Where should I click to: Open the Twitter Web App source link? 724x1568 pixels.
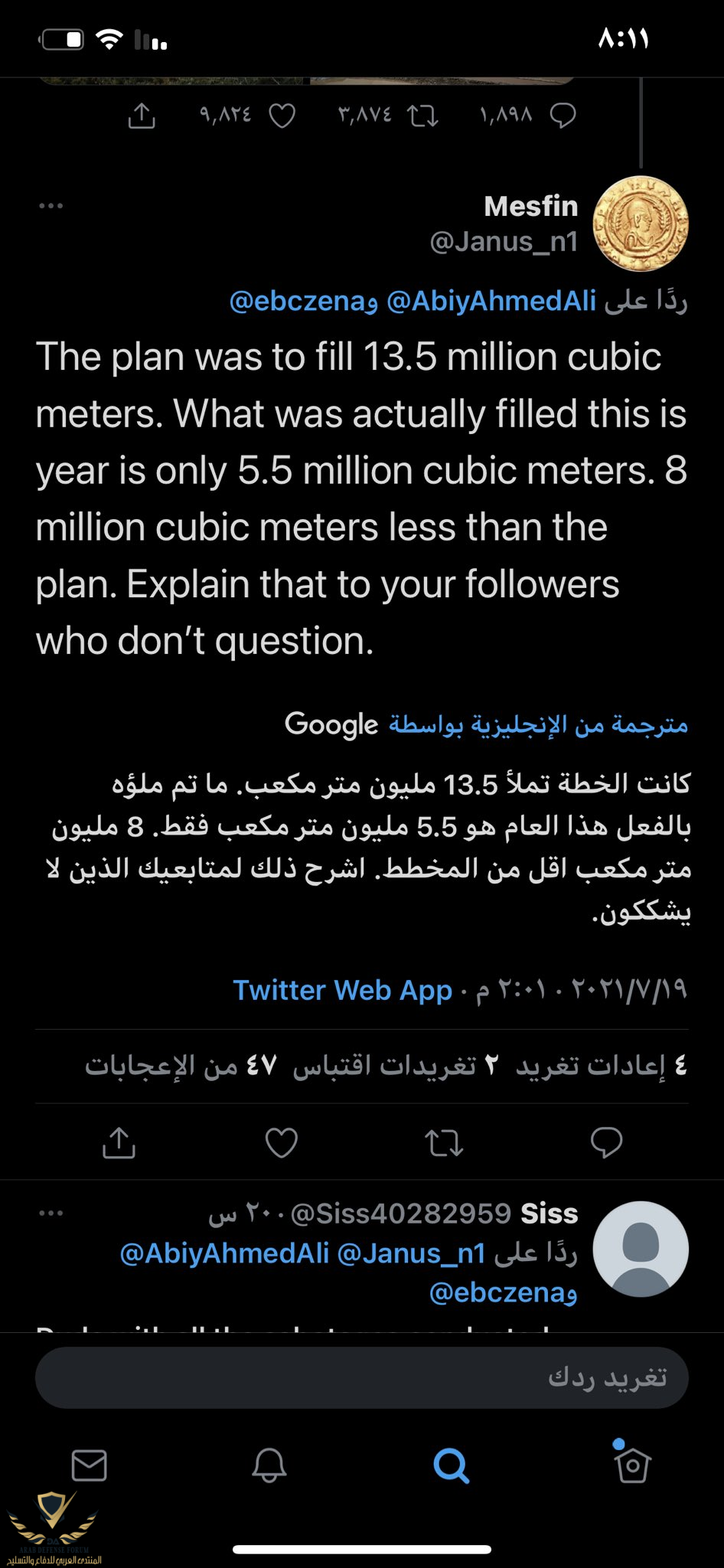(x=342, y=990)
